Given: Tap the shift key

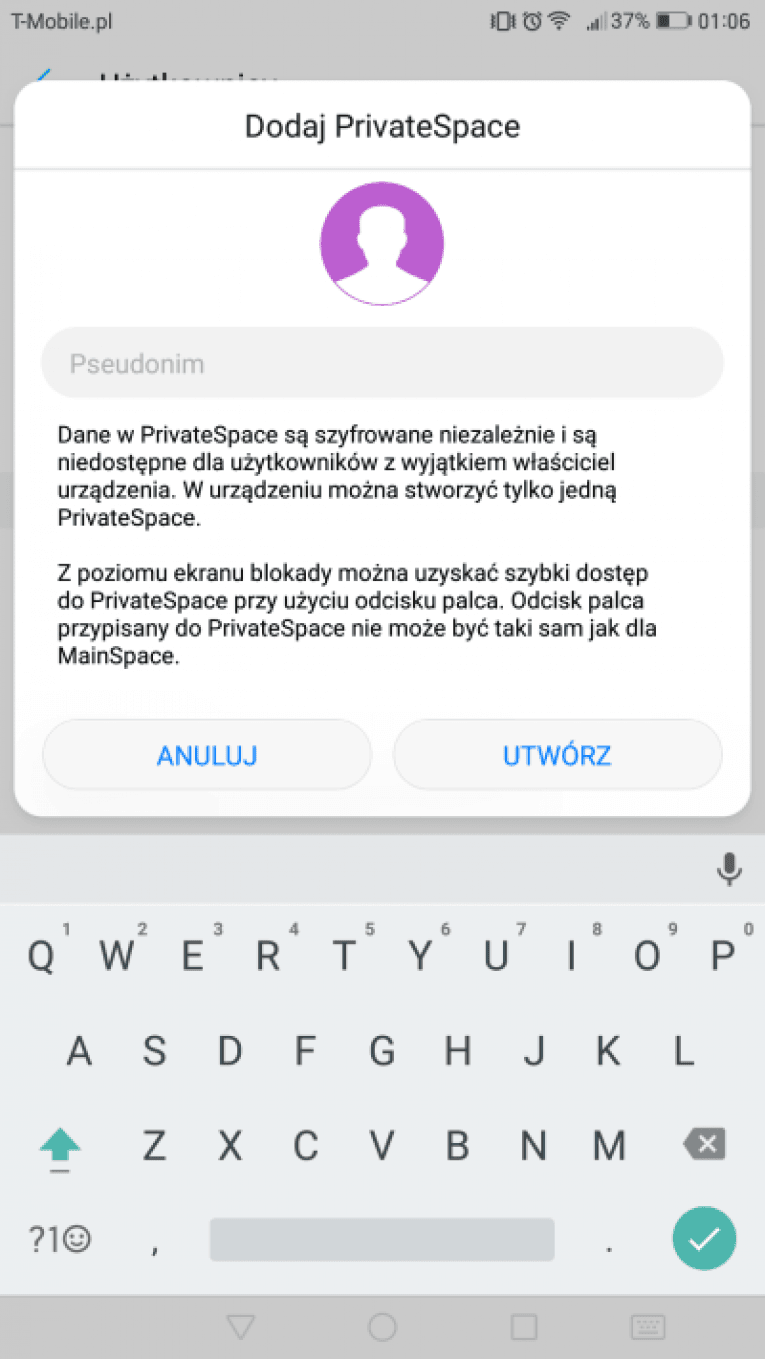Looking at the screenshot, I should tap(60, 1146).
